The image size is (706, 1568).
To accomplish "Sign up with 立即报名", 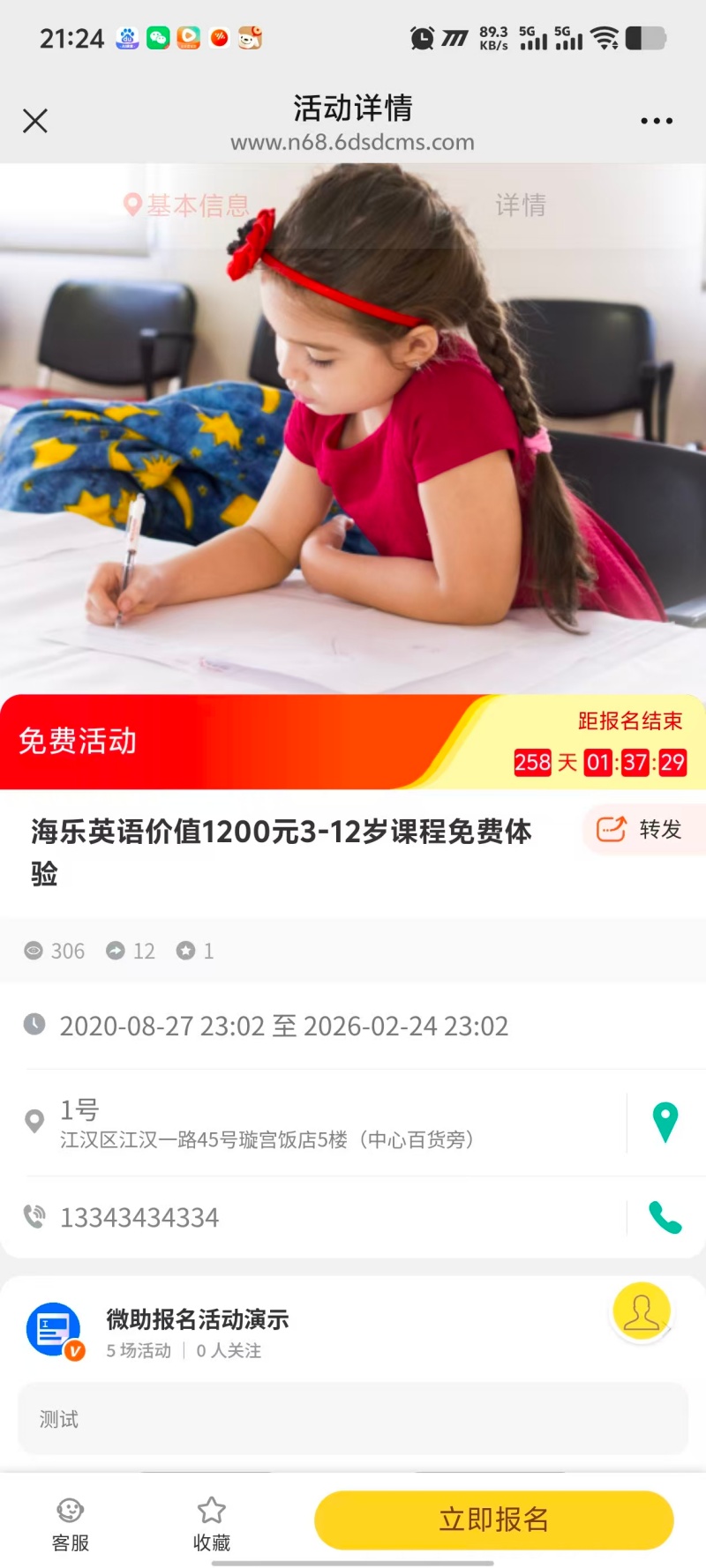I will click(494, 1519).
